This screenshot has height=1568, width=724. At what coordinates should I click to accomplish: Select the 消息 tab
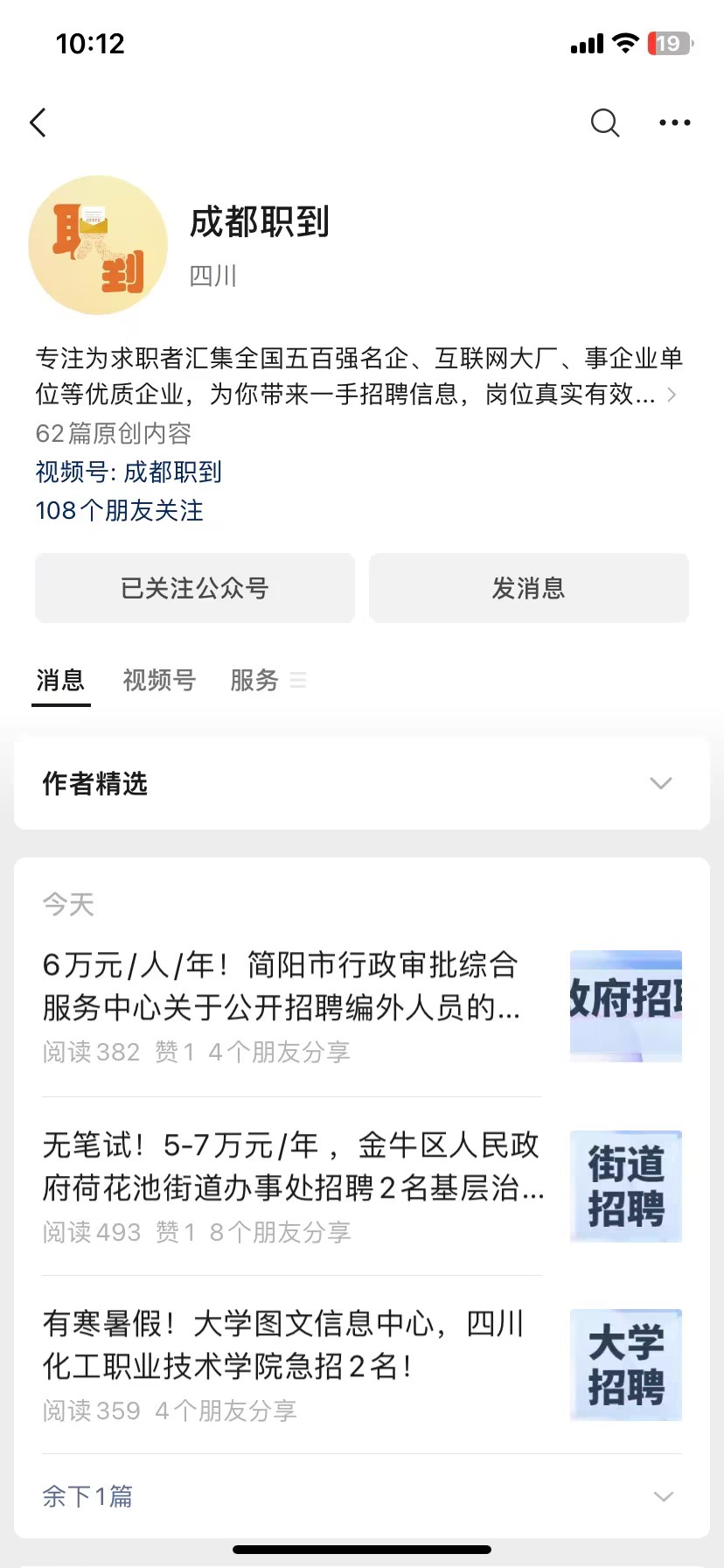[x=60, y=680]
